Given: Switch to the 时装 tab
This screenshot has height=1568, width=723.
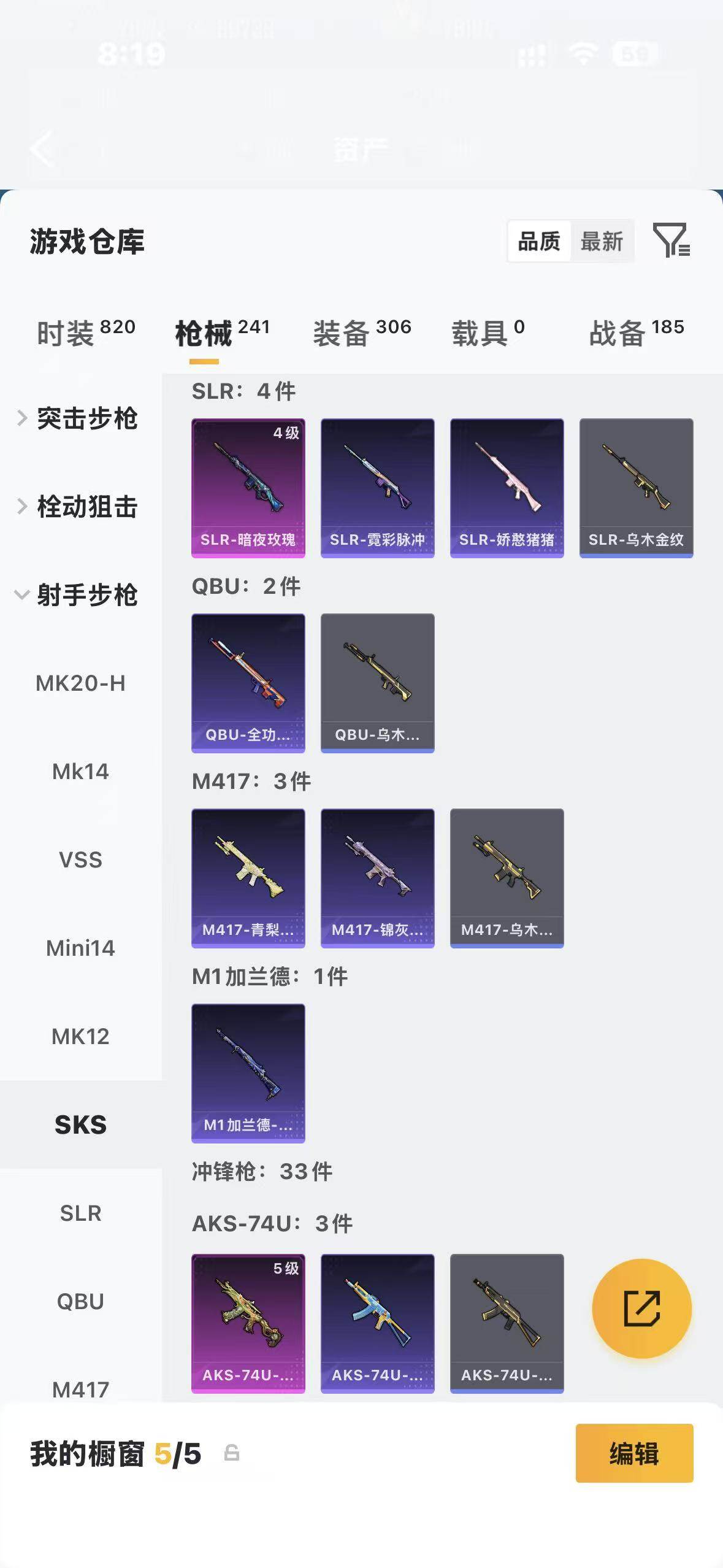Looking at the screenshot, I should [86, 333].
